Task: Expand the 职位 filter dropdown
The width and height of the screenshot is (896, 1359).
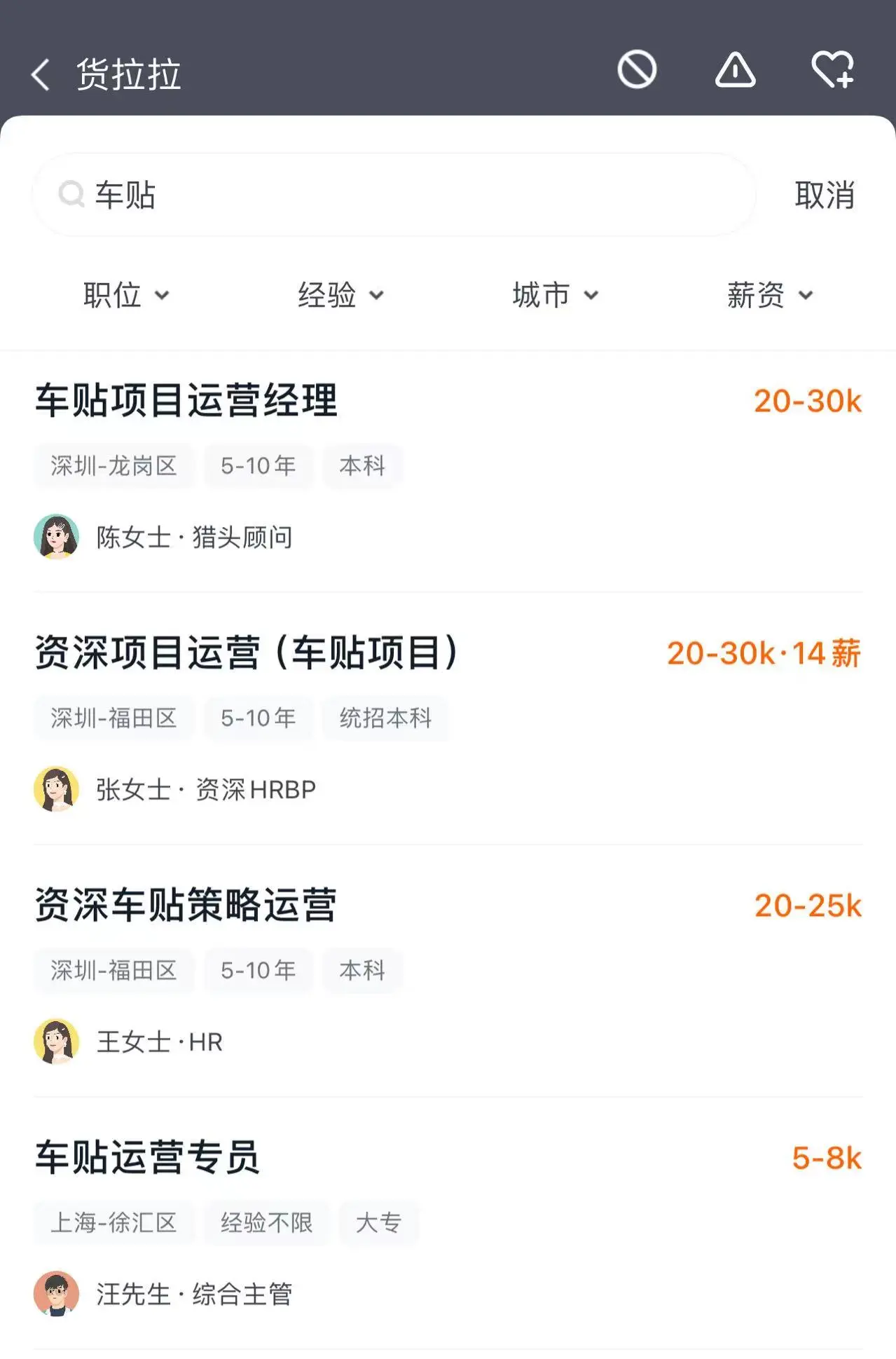Action: (x=126, y=295)
